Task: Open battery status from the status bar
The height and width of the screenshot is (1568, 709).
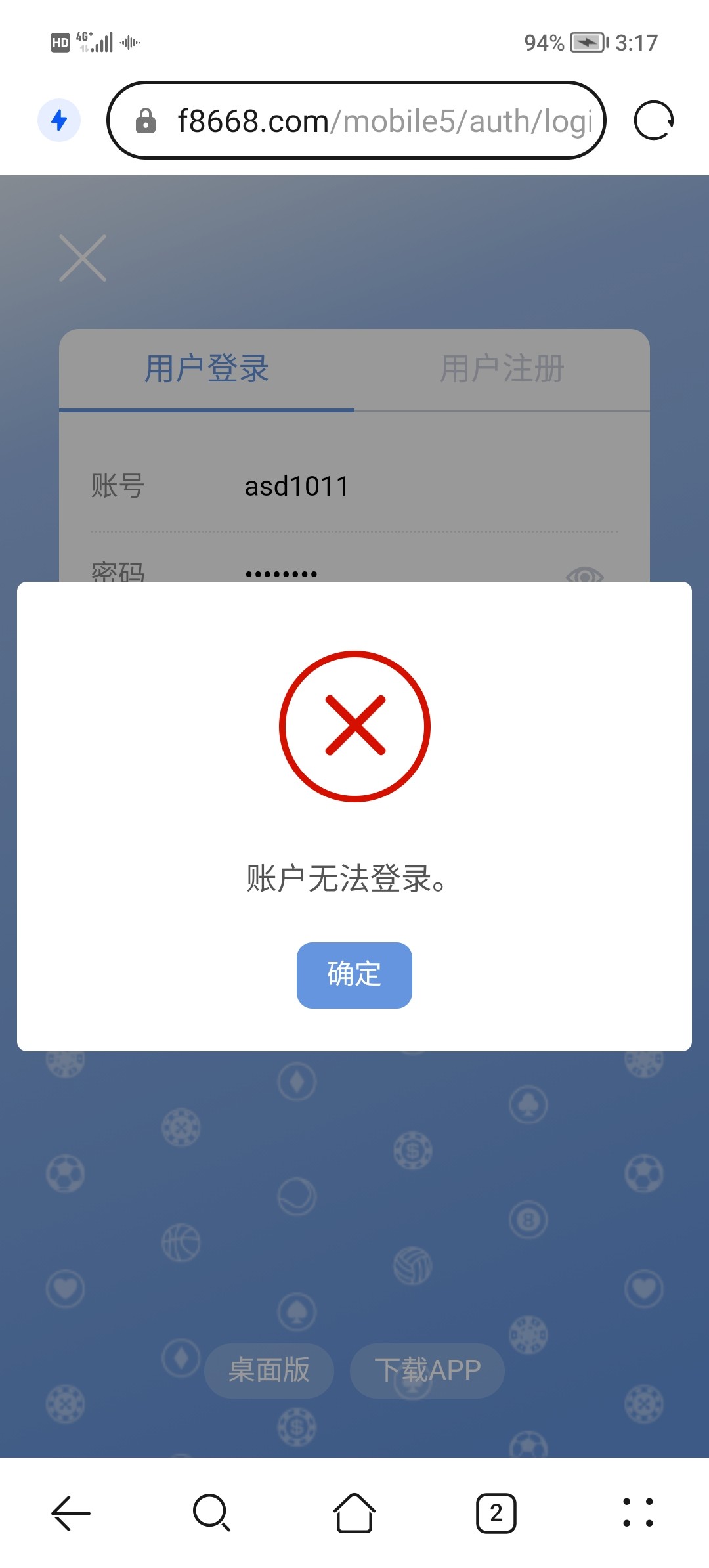Action: click(586, 41)
